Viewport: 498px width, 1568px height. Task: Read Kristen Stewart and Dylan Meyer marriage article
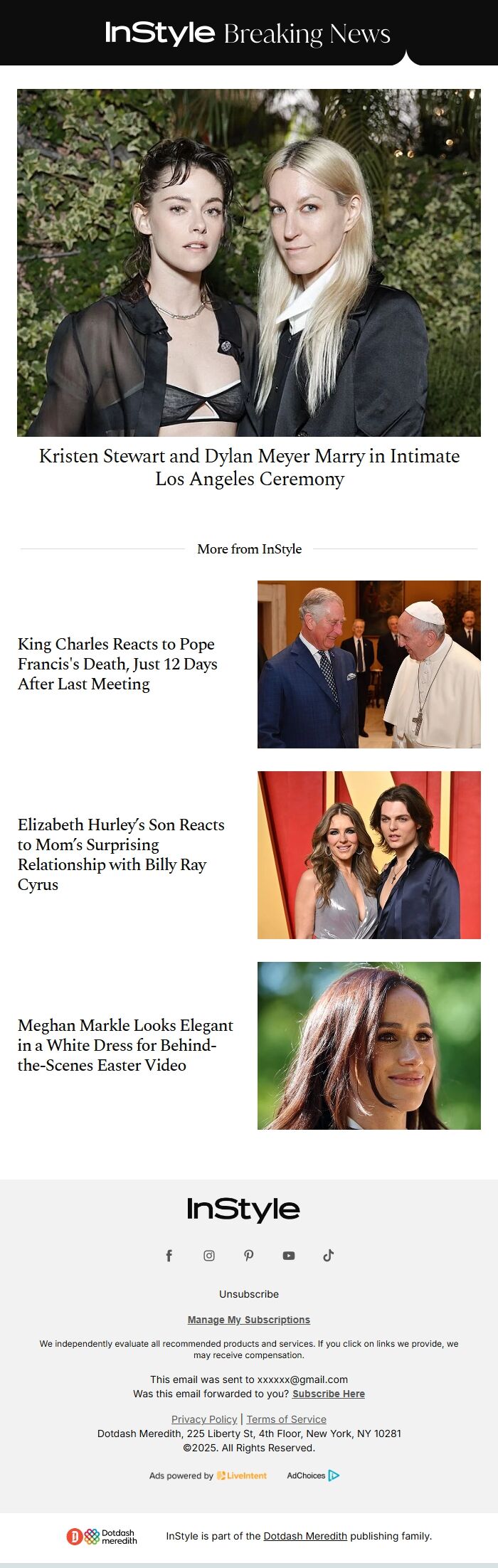point(249,467)
